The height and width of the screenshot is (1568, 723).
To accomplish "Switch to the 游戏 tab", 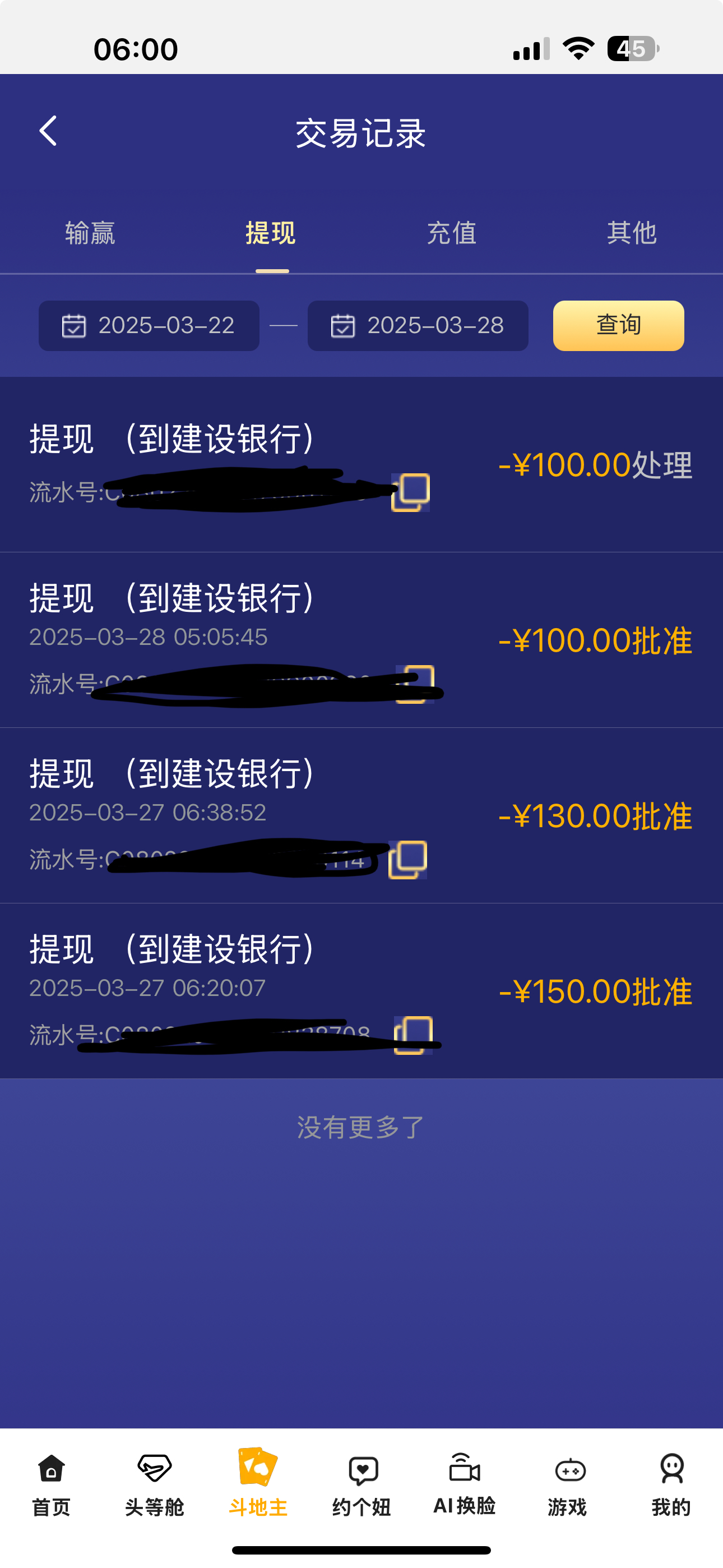I will pyautogui.click(x=568, y=1484).
